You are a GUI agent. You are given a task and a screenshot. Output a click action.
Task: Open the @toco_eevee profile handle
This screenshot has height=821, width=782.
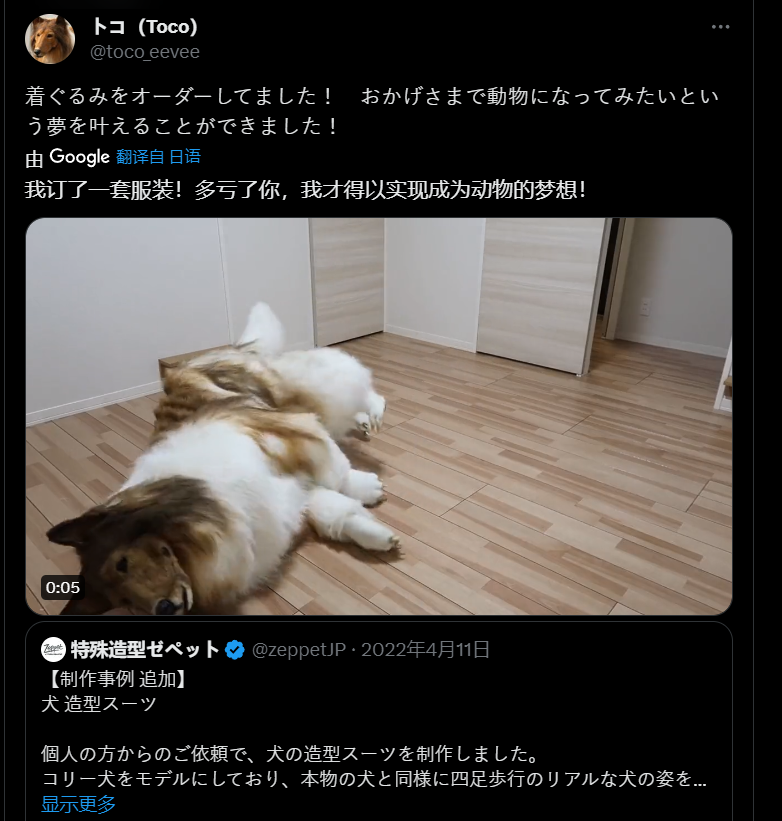click(x=145, y=51)
